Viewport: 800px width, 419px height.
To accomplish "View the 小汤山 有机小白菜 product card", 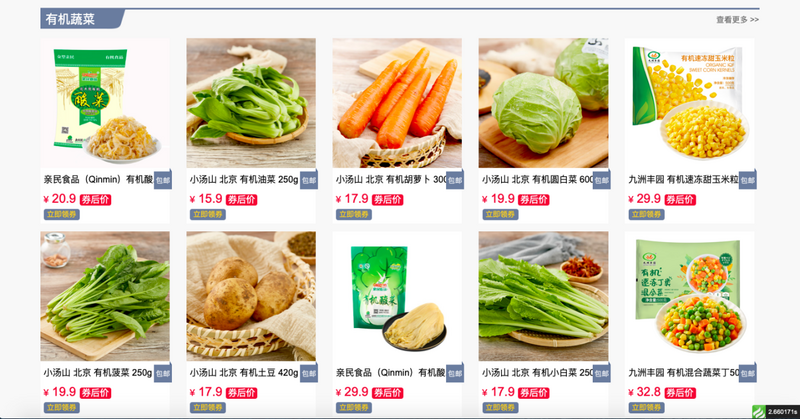I will tap(543, 296).
